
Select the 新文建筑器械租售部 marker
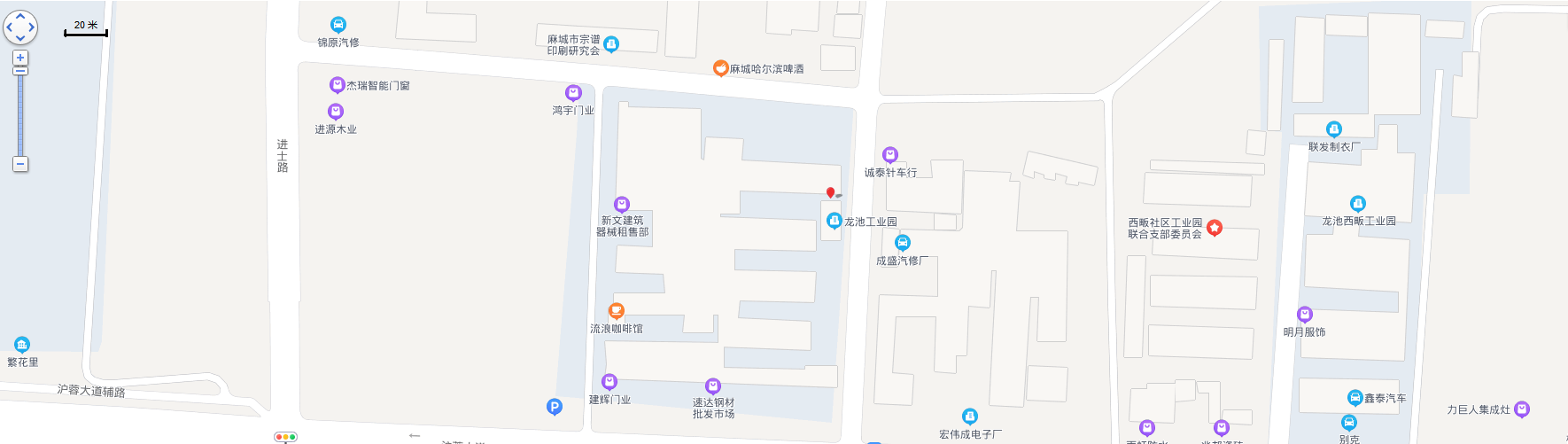(622, 204)
